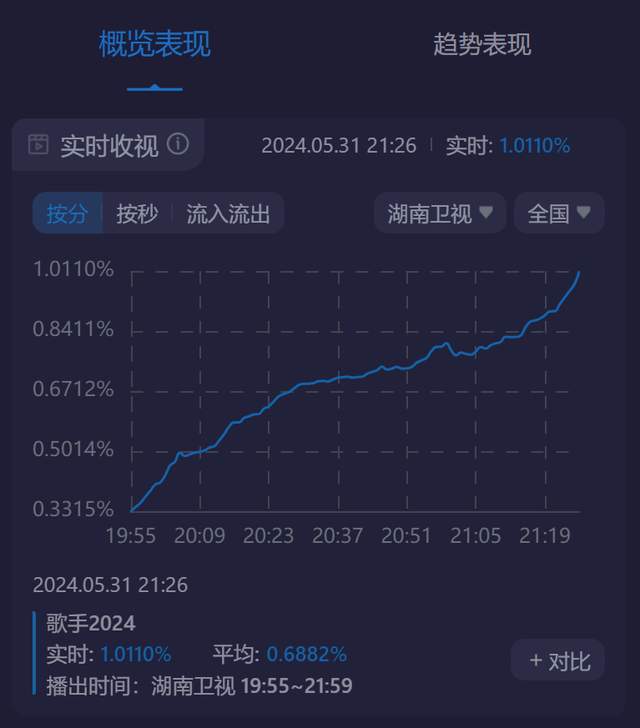Expand the 全国 region dropdown
The image size is (640, 728).
(559, 213)
